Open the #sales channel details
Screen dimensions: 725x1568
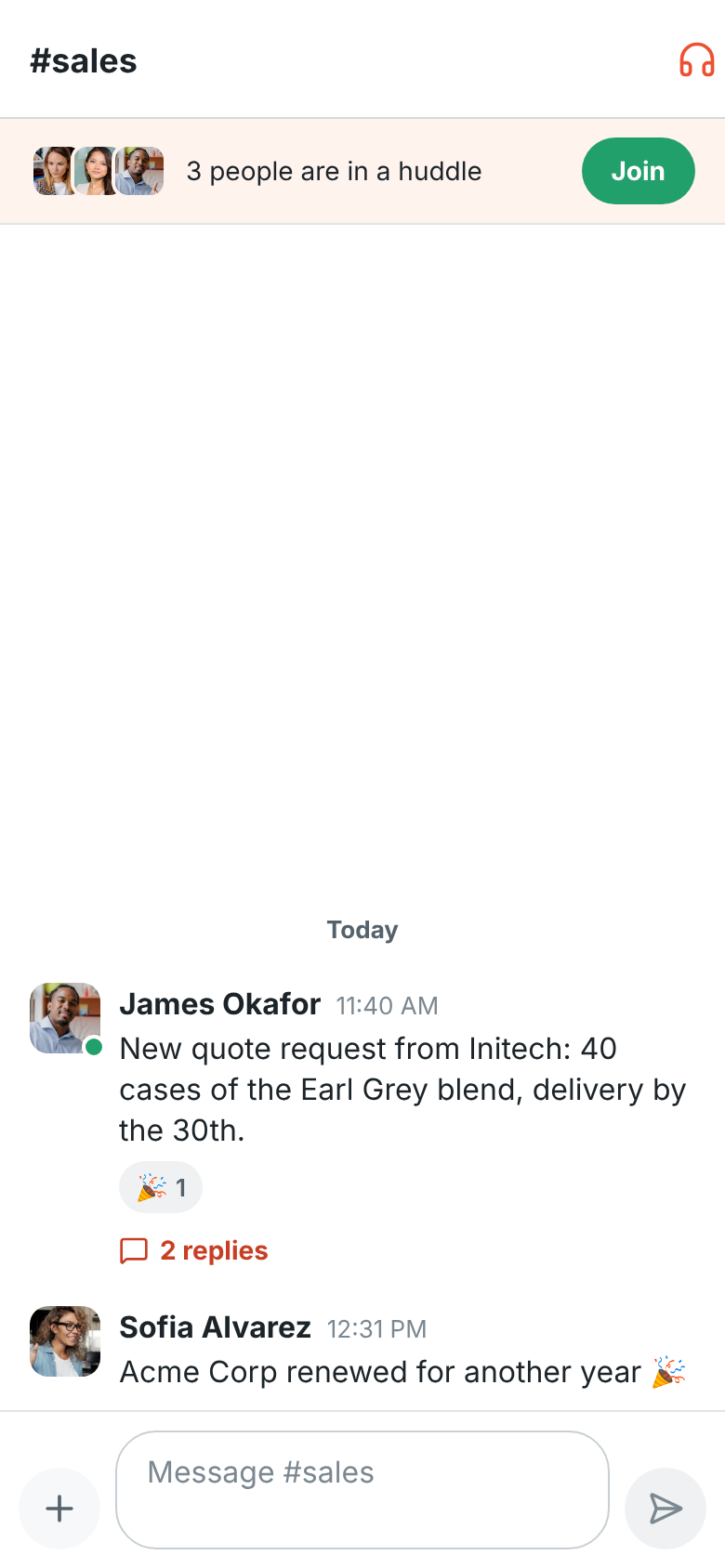coord(84,60)
